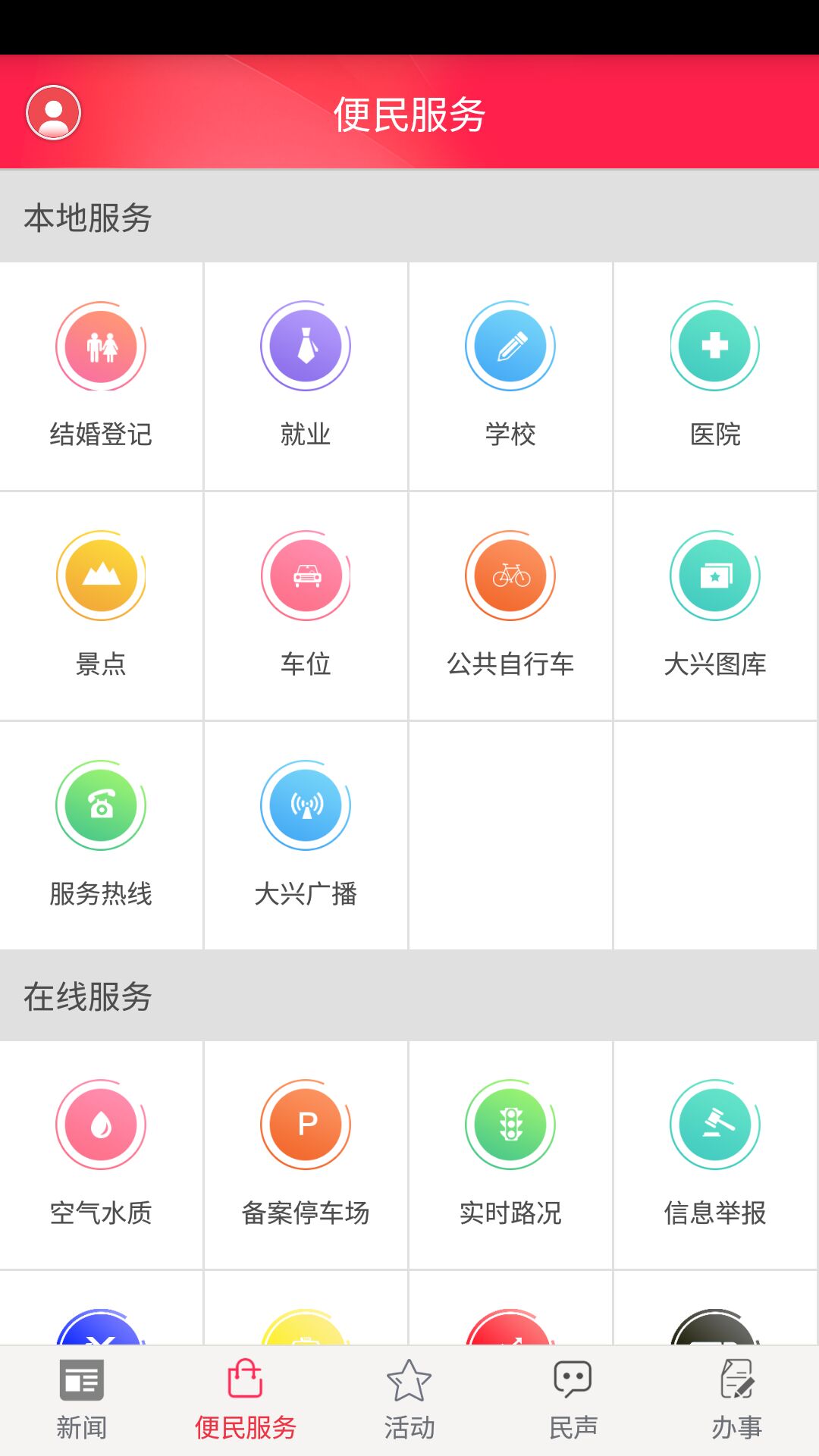Open 结婚登记 service
The width and height of the screenshot is (819, 1456).
coord(101,376)
